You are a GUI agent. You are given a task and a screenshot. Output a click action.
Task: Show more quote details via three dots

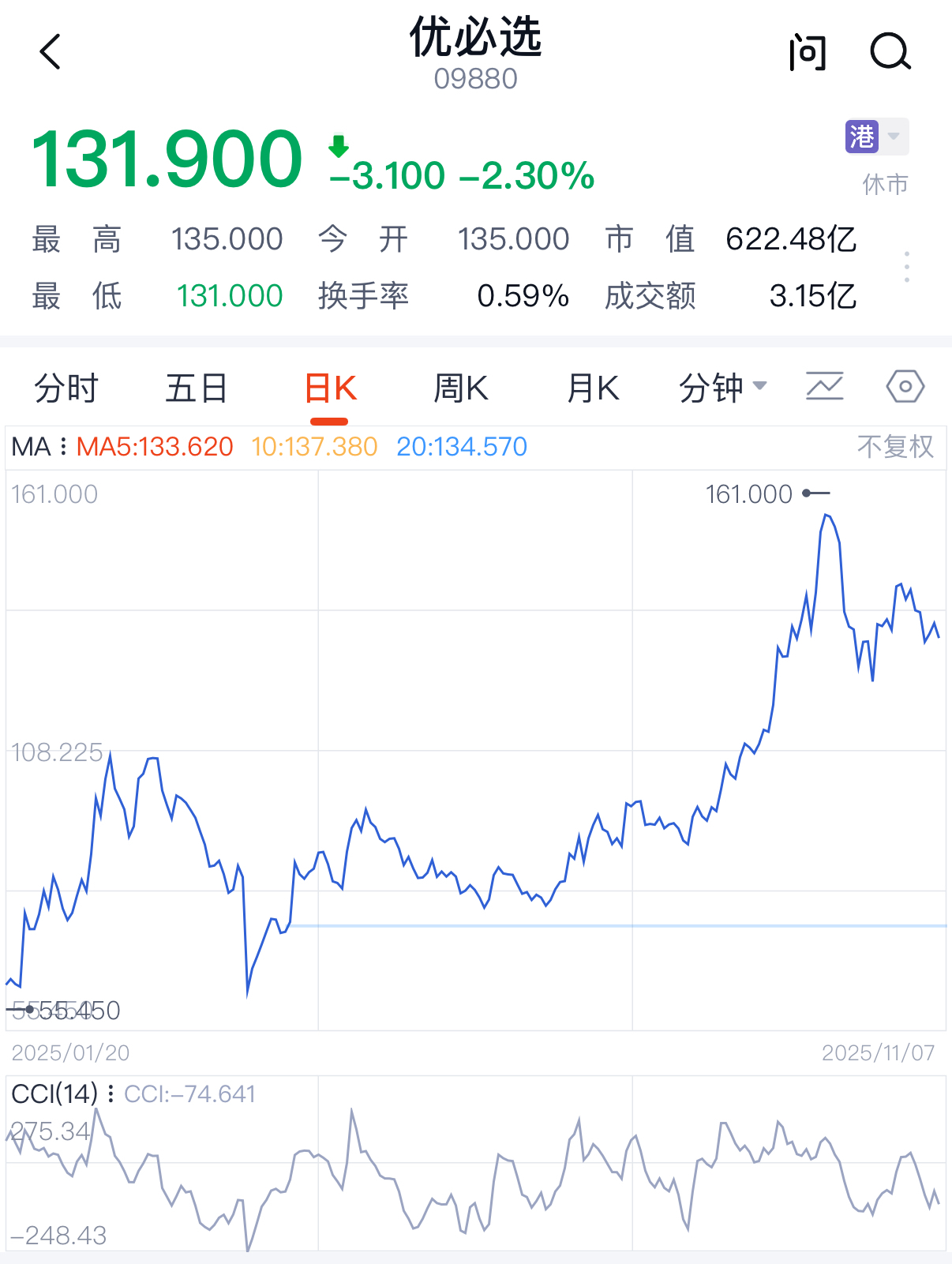pyautogui.click(x=907, y=267)
